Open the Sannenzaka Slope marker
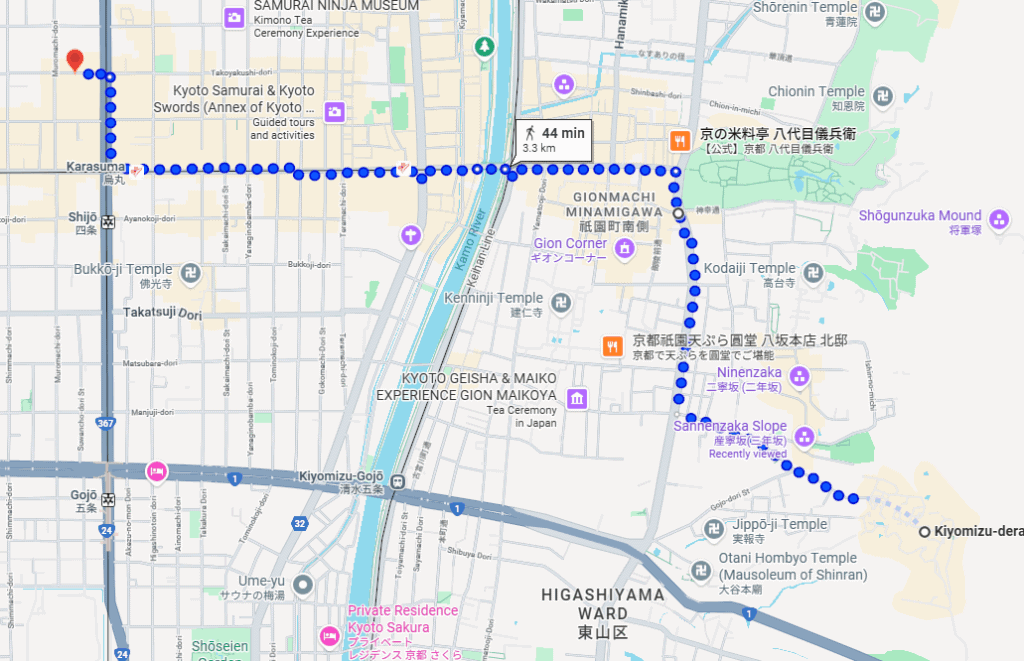 805,435
